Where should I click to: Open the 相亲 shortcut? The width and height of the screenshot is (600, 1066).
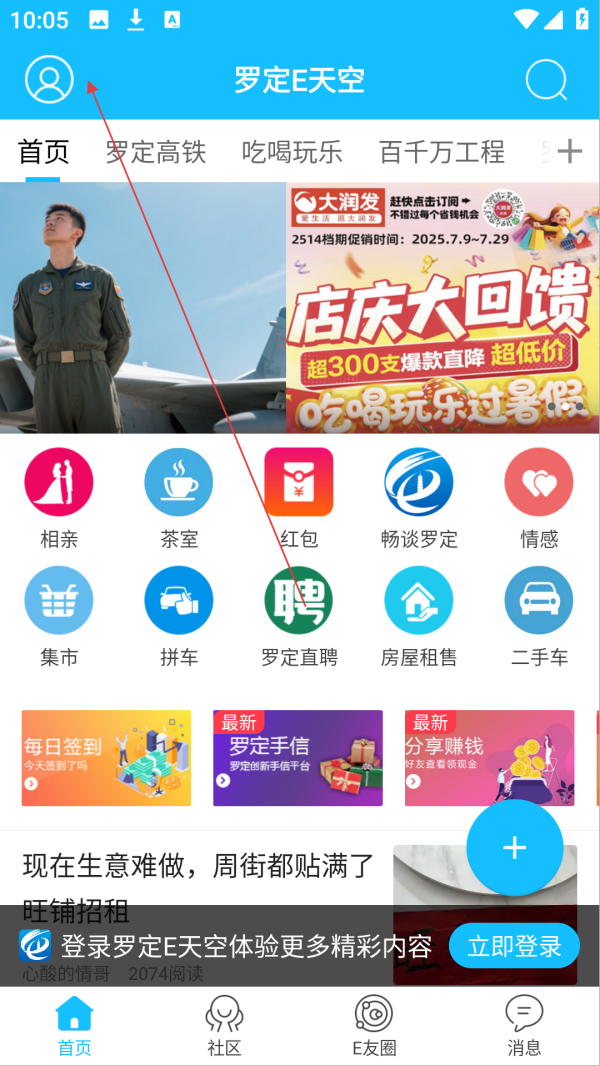click(x=59, y=498)
